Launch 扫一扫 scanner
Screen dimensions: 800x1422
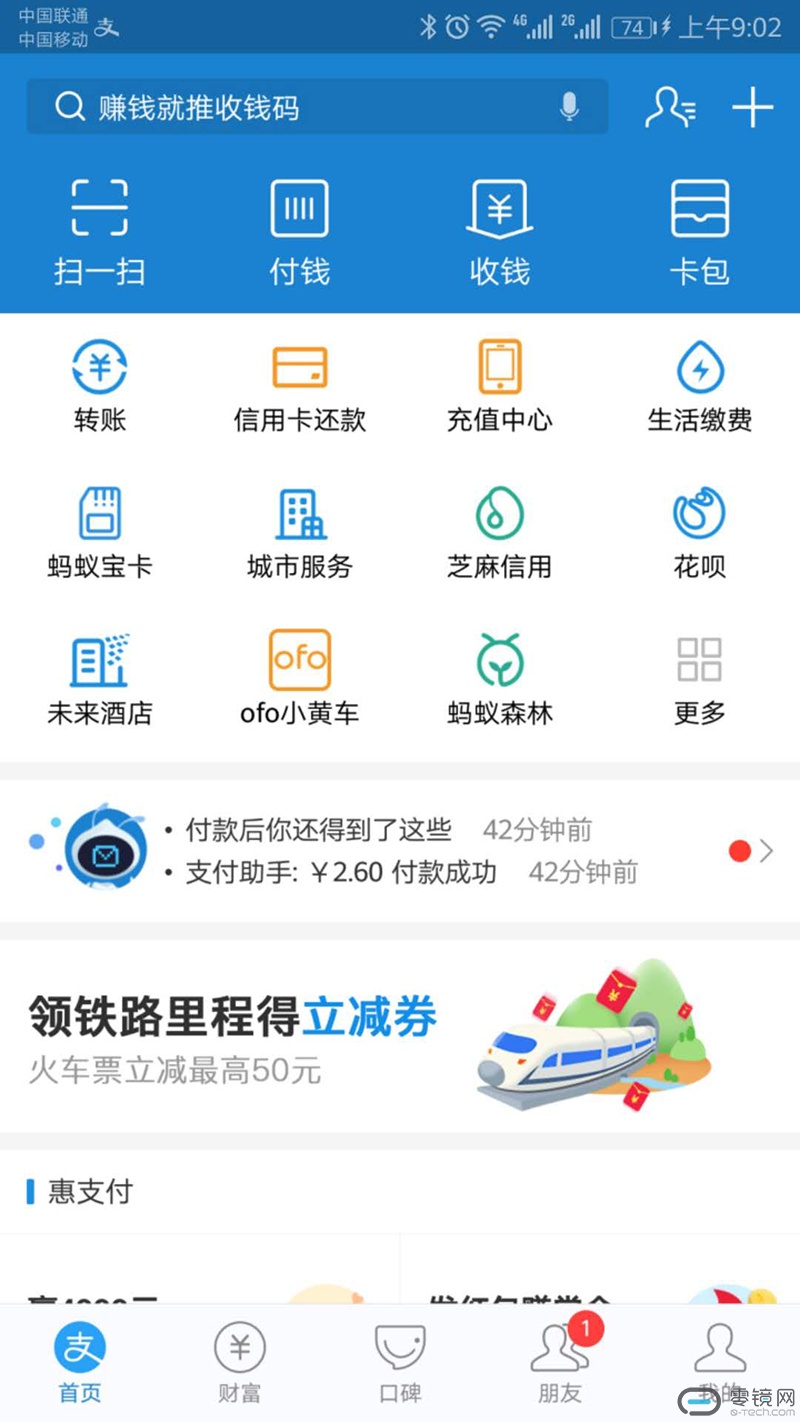pos(99,232)
